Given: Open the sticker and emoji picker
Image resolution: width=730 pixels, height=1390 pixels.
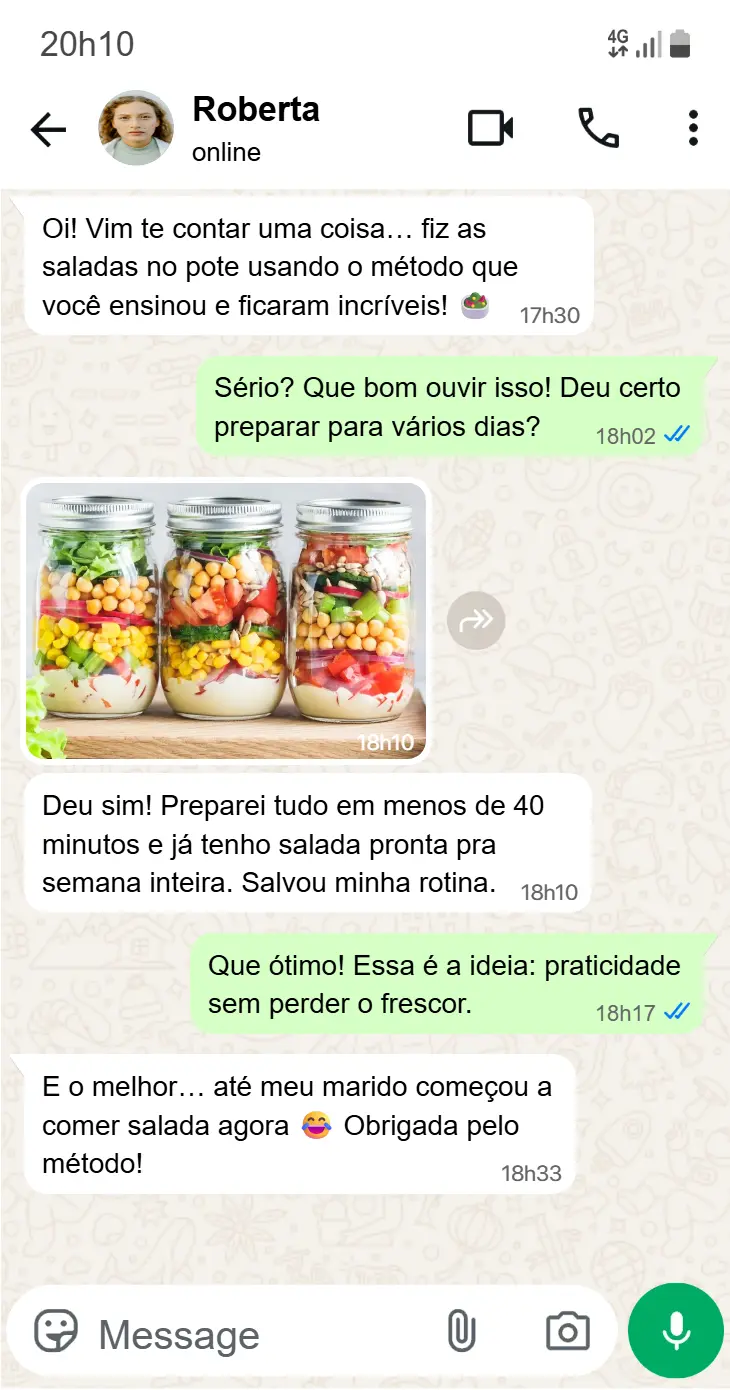Looking at the screenshot, I should click(56, 1331).
